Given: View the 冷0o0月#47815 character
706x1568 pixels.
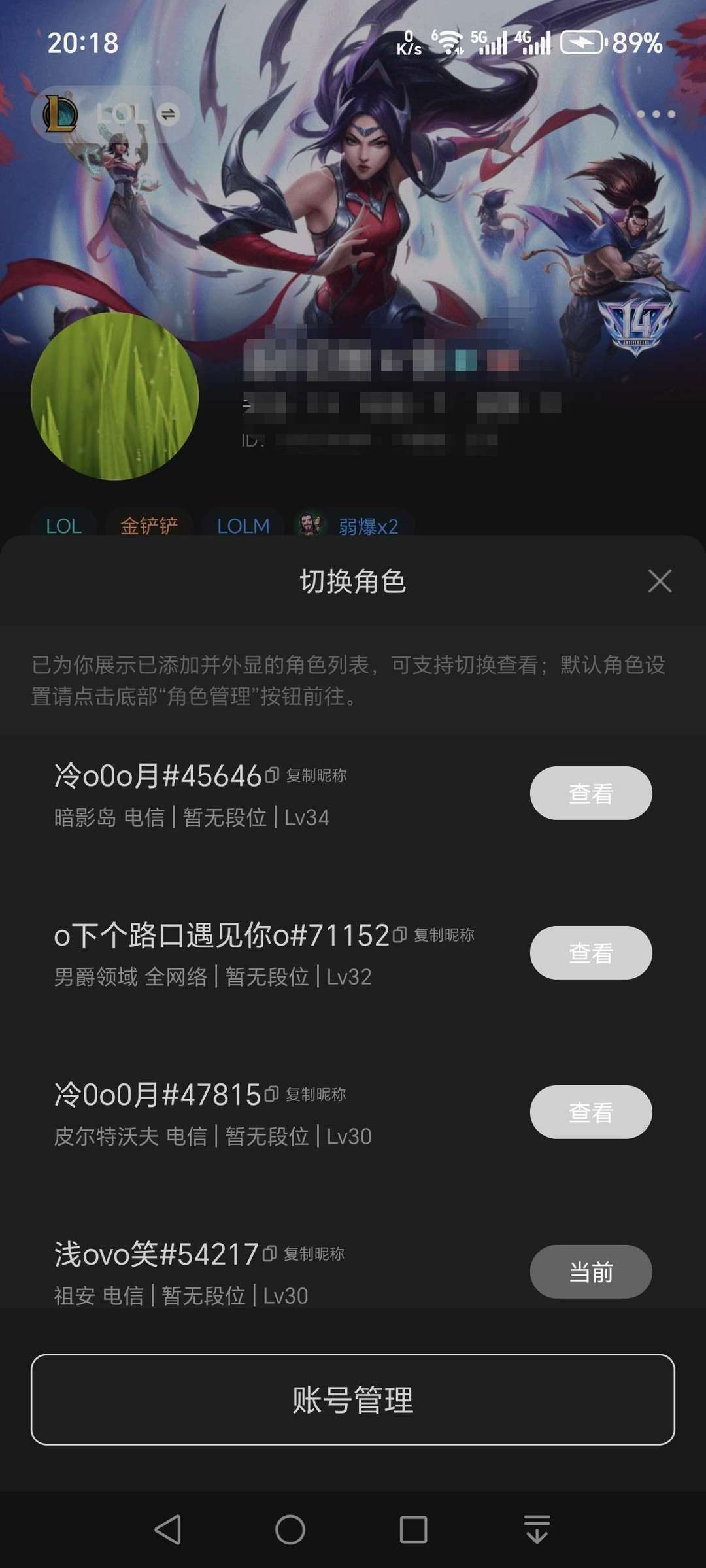Looking at the screenshot, I should tap(590, 1112).
